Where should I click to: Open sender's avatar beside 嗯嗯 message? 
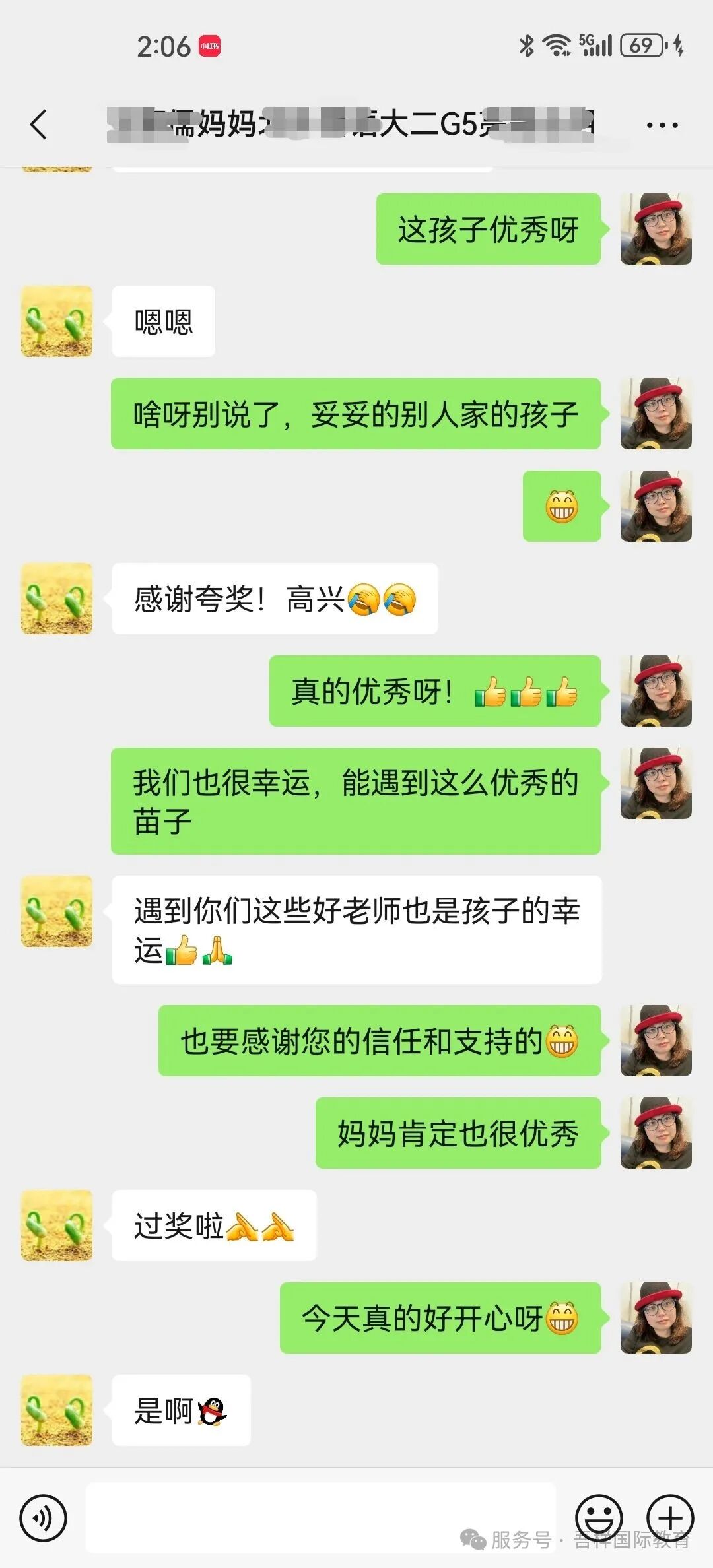pos(57,321)
